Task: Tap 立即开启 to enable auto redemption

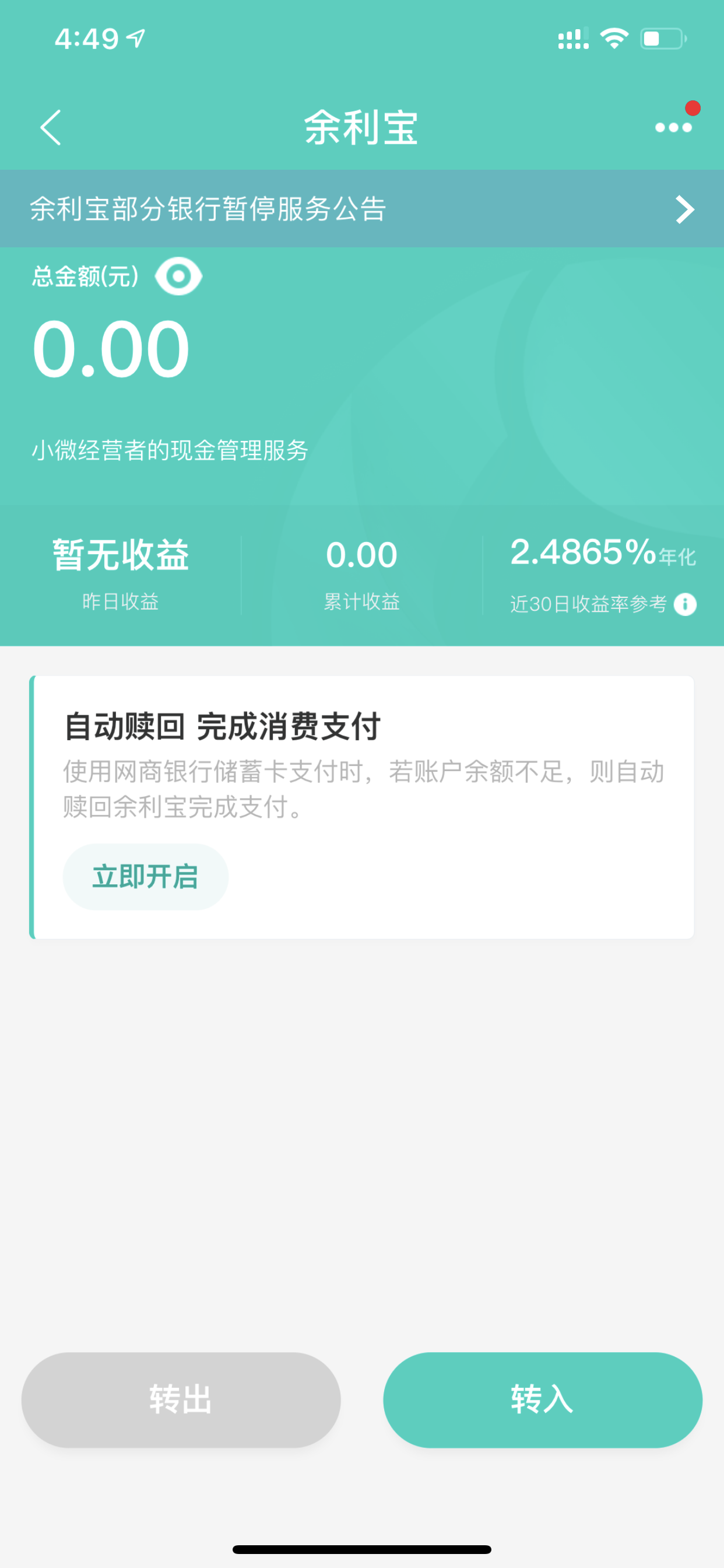Action: click(145, 877)
